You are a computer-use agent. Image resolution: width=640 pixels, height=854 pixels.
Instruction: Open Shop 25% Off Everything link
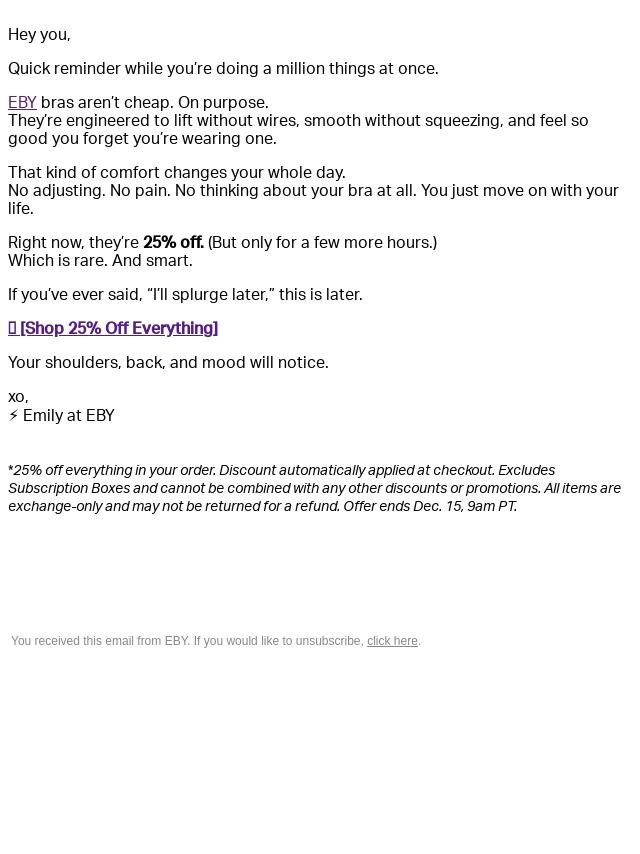coord(113,328)
